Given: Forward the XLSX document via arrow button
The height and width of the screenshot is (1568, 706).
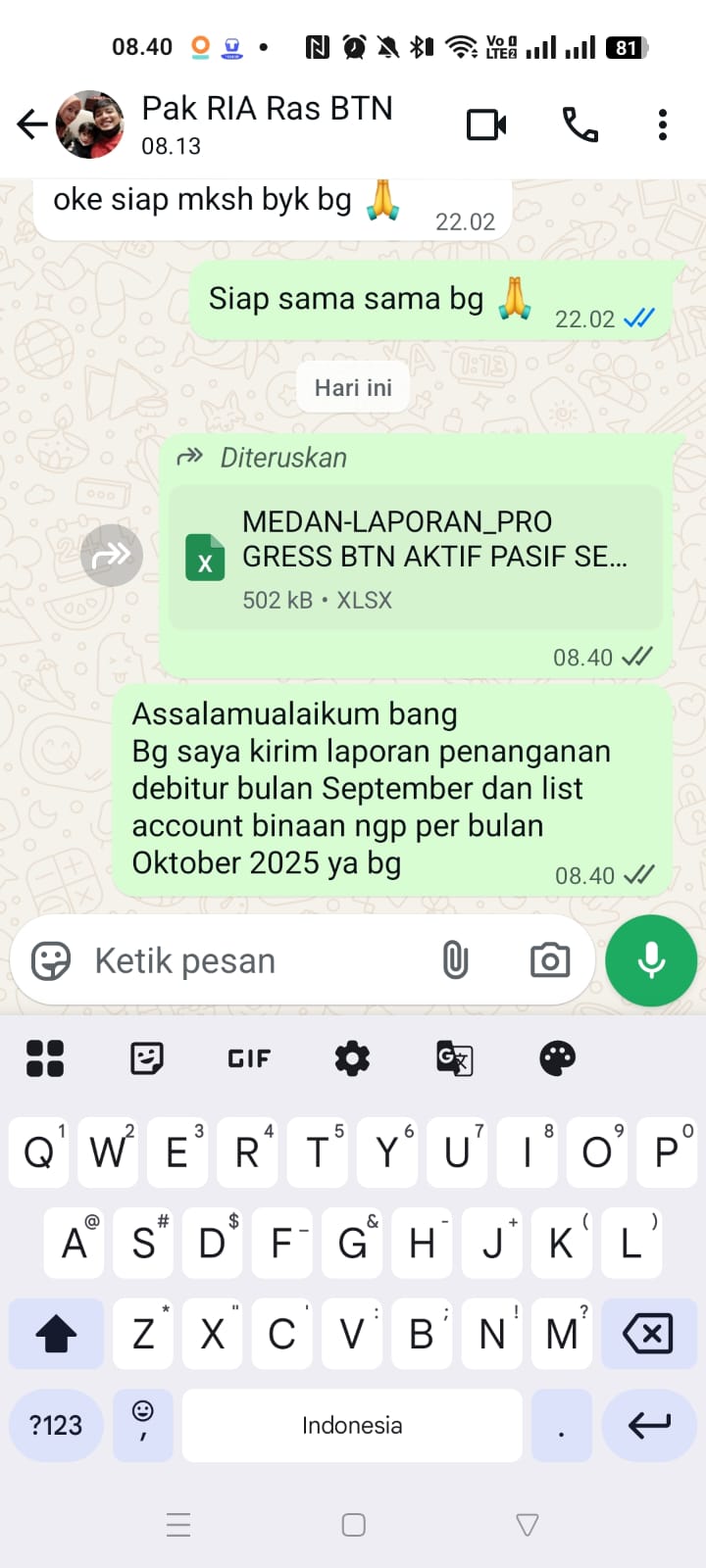Looking at the screenshot, I should tap(112, 556).
